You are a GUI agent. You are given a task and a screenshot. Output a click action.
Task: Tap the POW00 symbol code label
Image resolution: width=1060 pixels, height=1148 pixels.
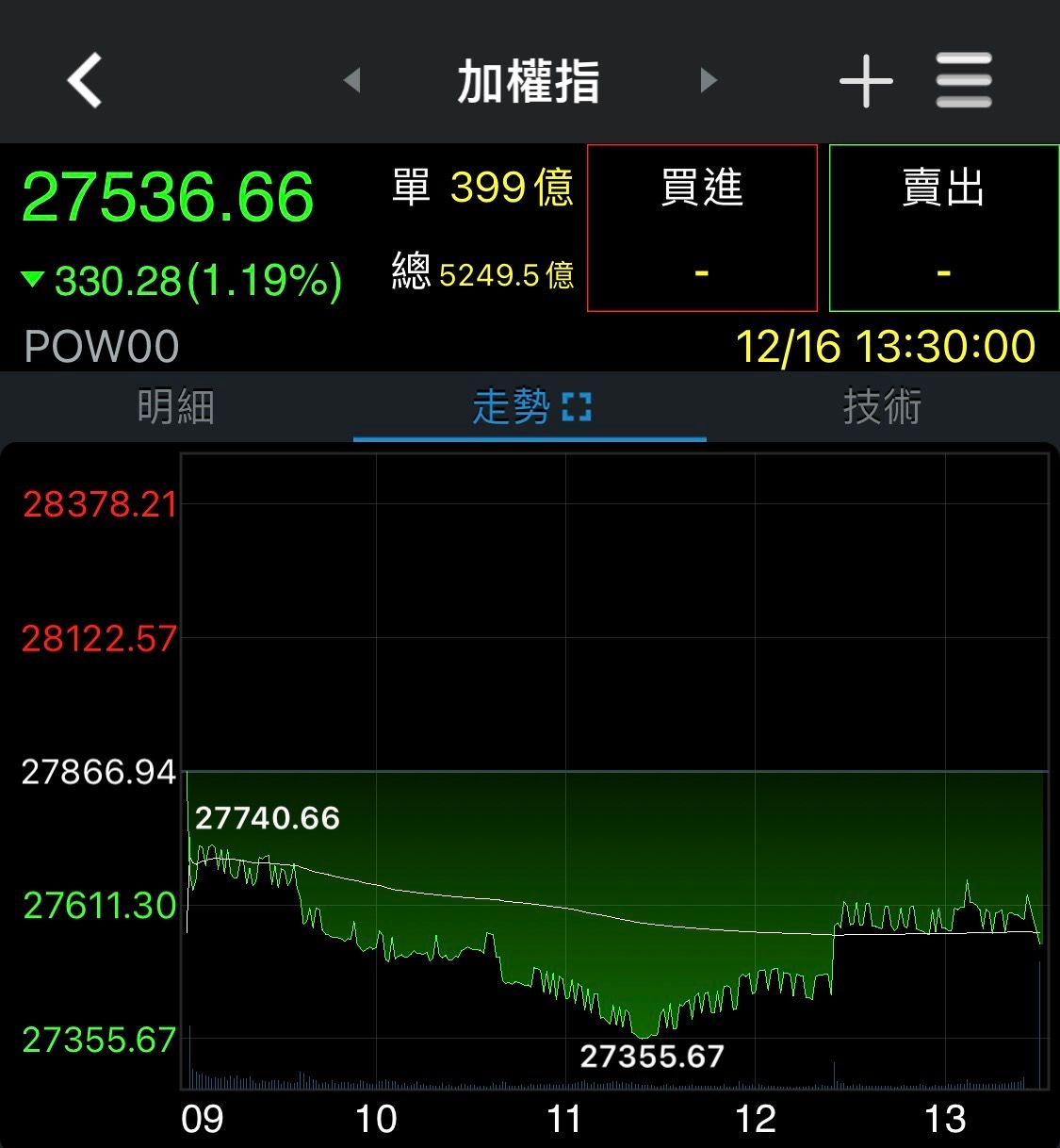coord(101,346)
